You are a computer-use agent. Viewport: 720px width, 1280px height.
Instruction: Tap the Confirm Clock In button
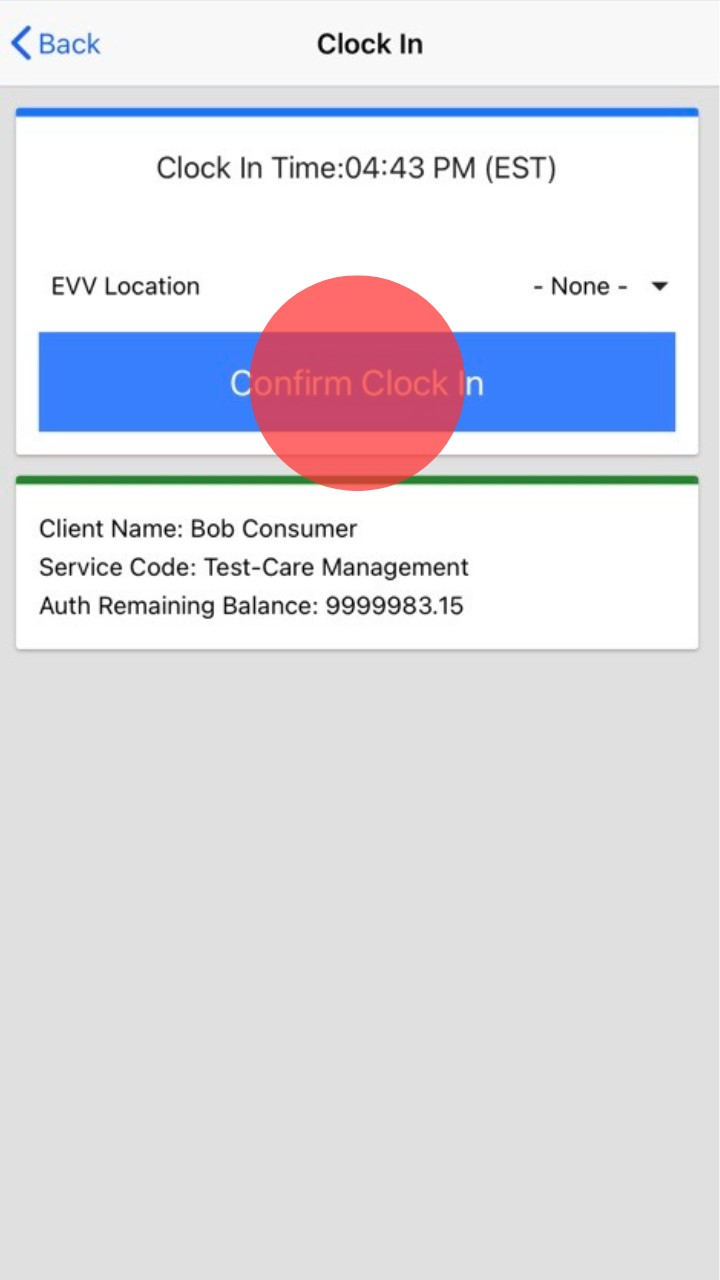(x=357, y=383)
